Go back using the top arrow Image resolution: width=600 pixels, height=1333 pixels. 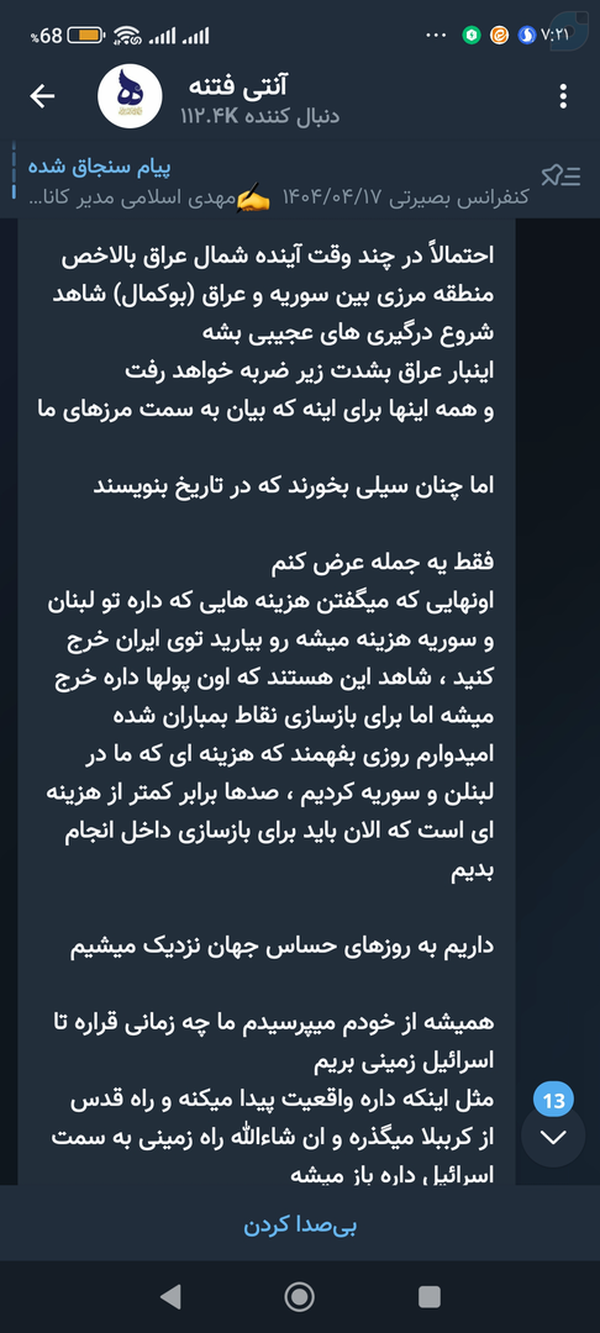click(x=42, y=96)
